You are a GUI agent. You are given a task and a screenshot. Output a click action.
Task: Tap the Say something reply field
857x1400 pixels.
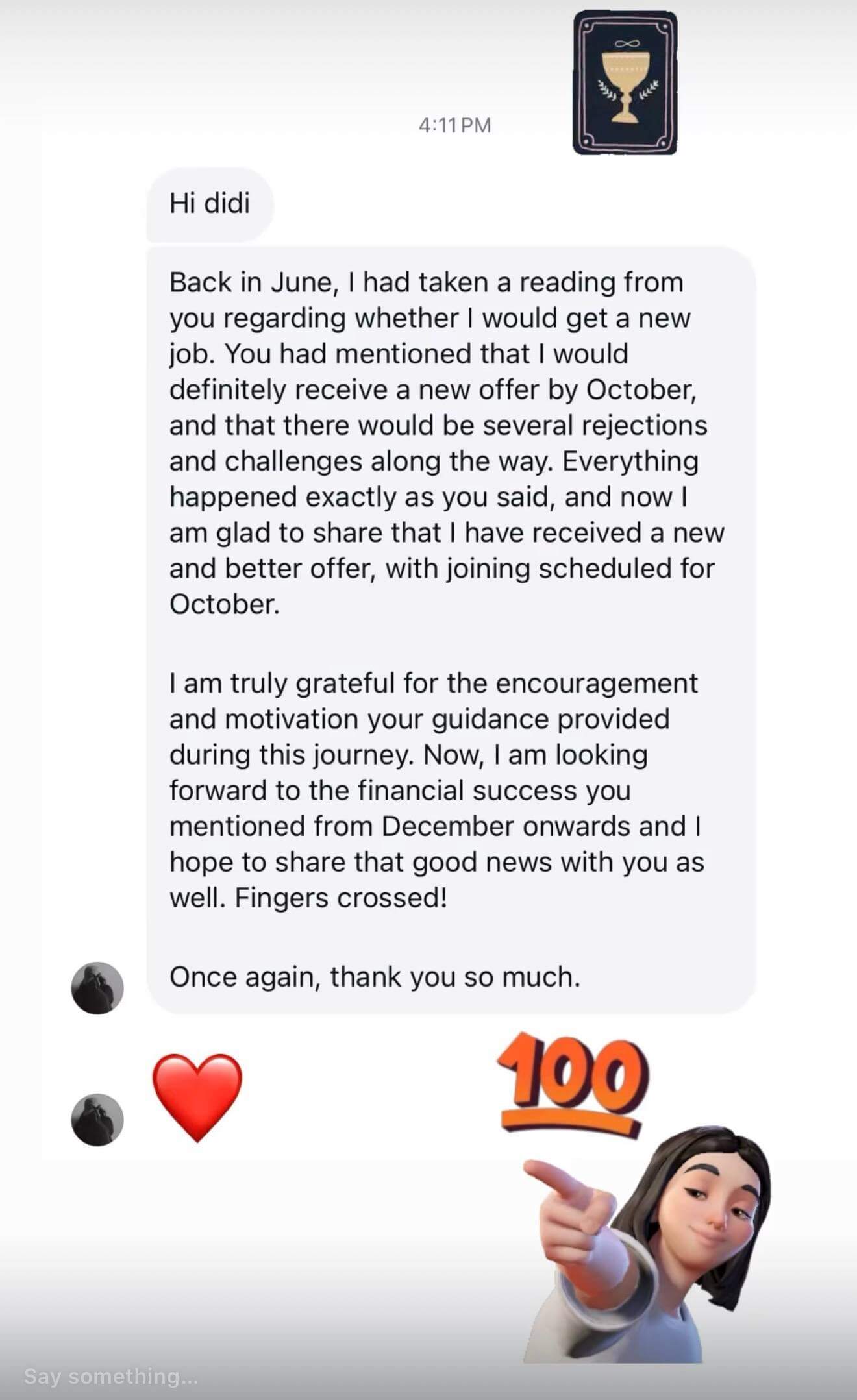pyautogui.click(x=112, y=1376)
